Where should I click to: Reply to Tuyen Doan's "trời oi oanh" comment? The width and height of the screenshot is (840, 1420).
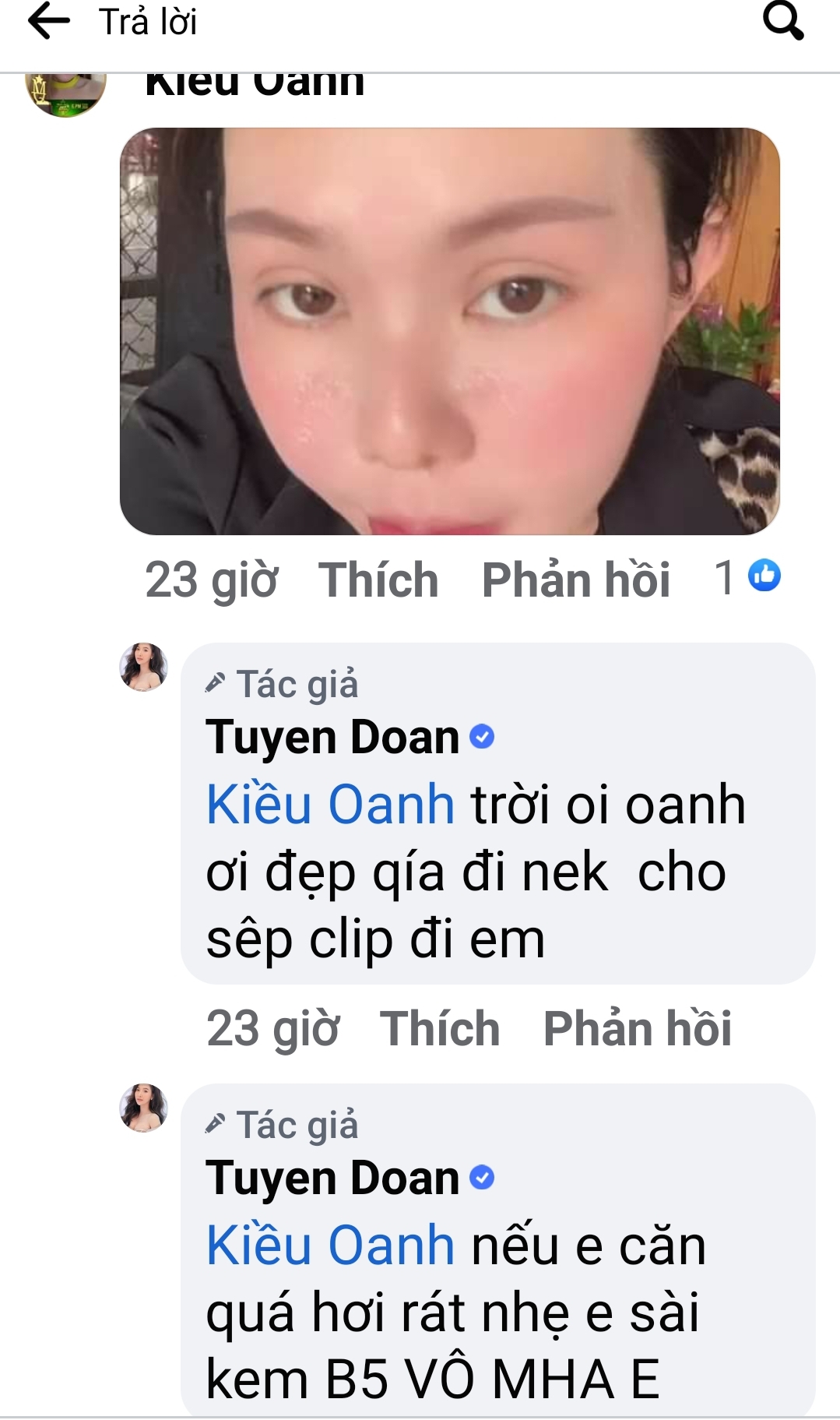click(x=637, y=1029)
